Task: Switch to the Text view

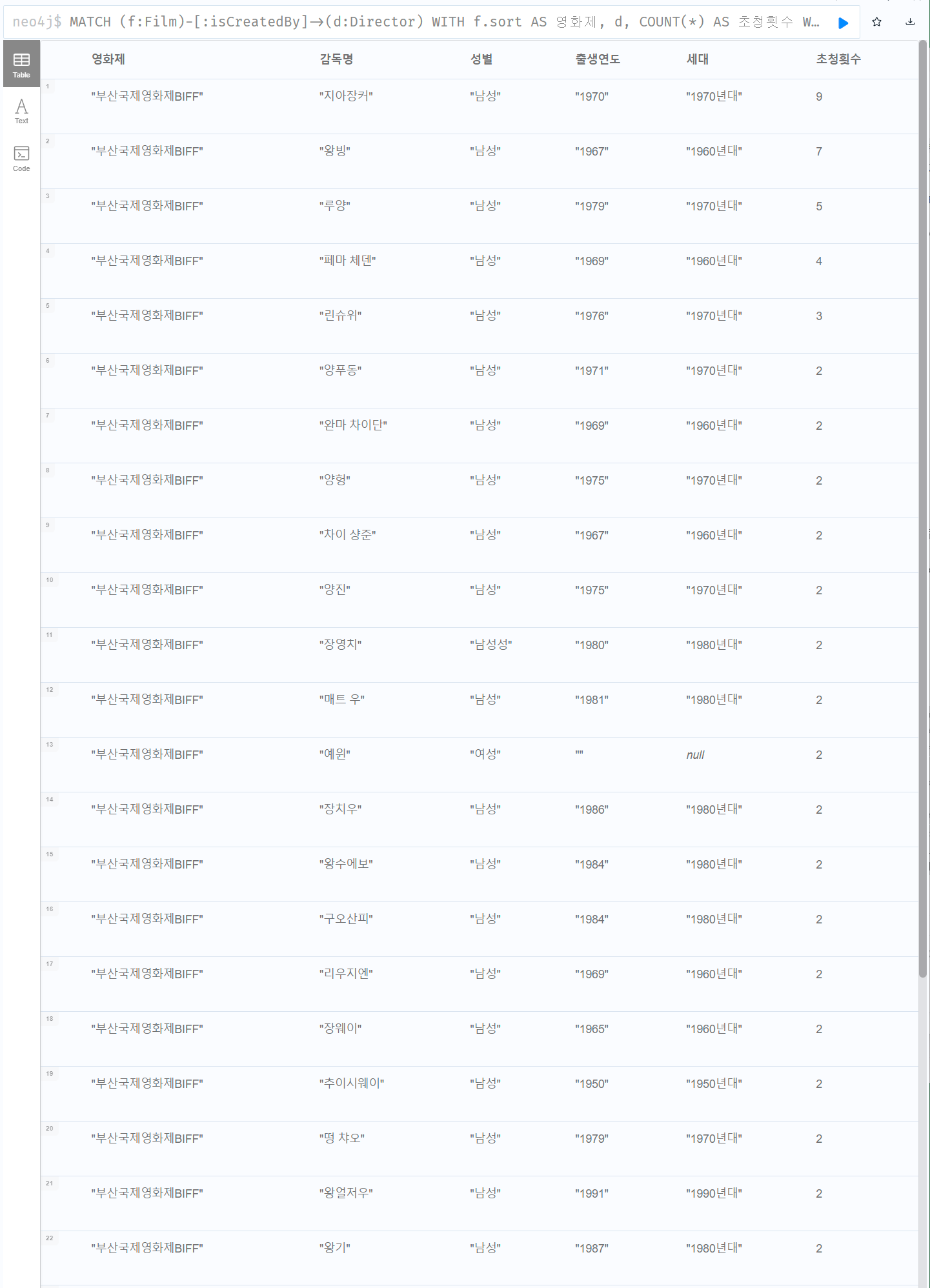Action: pyautogui.click(x=21, y=111)
